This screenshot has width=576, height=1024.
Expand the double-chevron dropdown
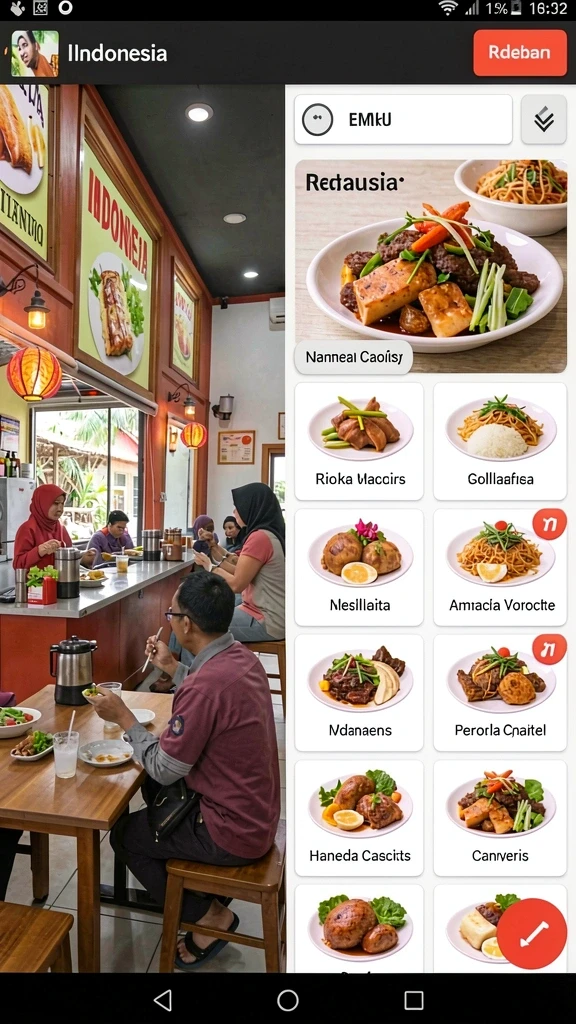543,120
